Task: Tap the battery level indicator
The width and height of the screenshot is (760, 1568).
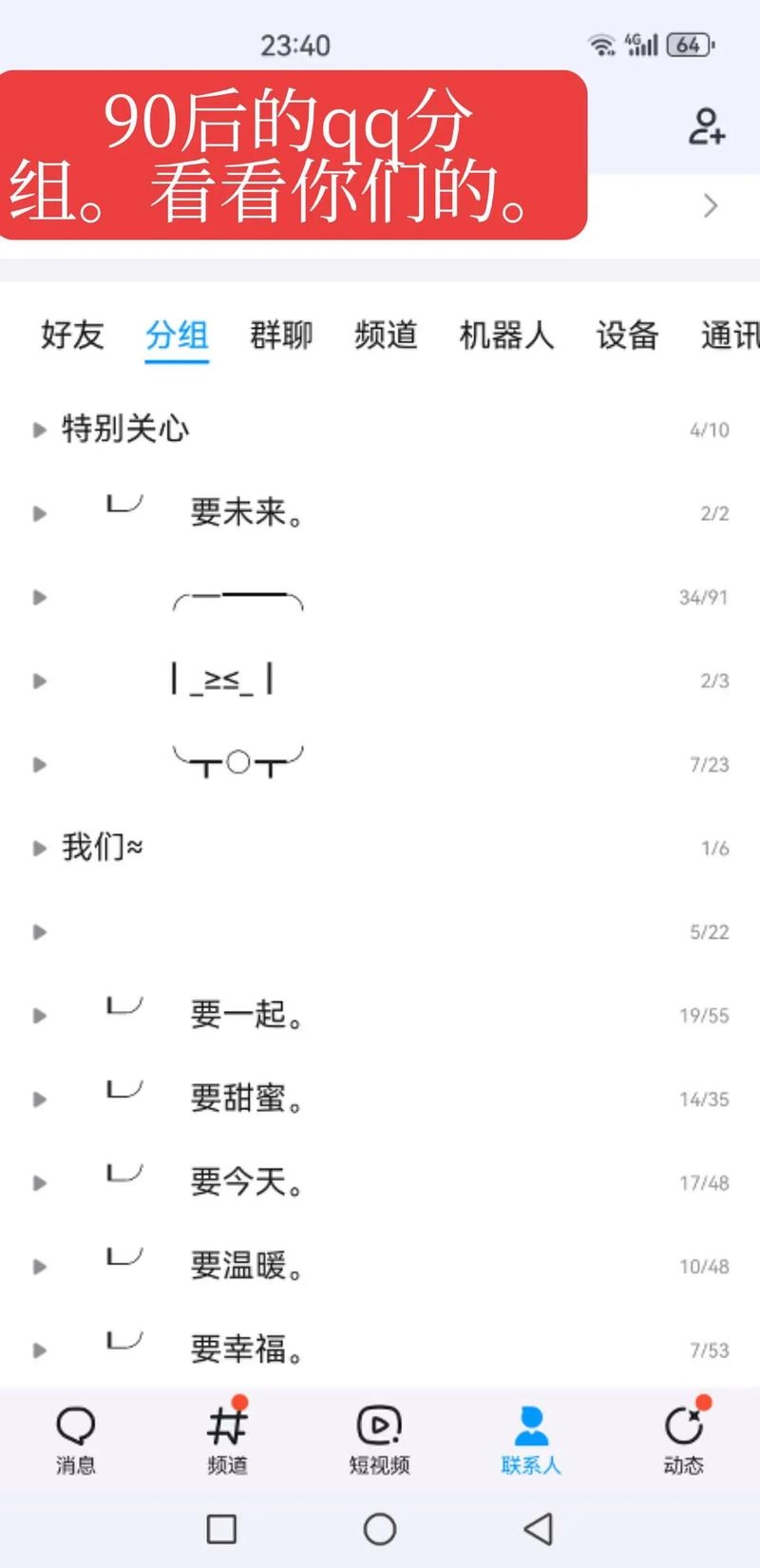Action: 686,44
